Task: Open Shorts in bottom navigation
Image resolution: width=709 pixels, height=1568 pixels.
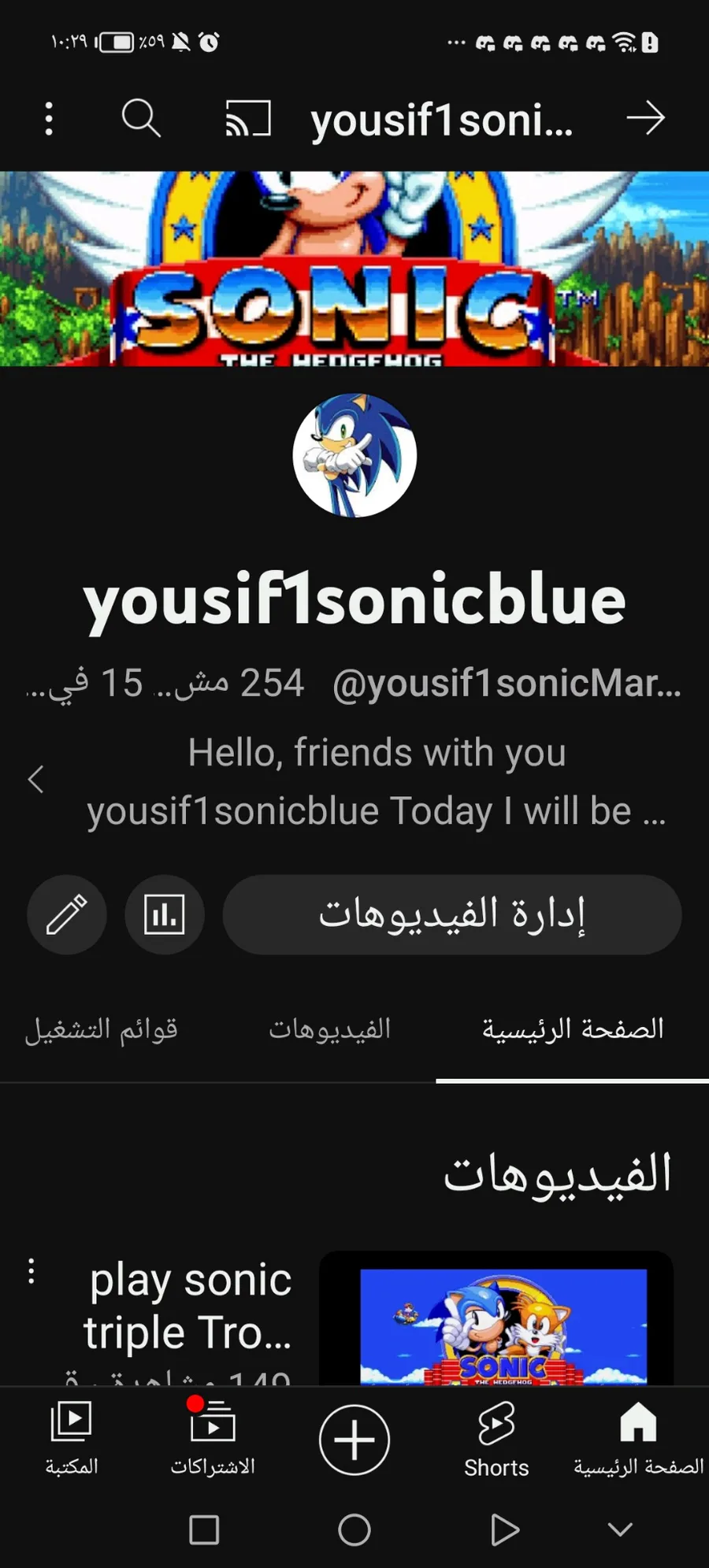Action: point(496,1439)
